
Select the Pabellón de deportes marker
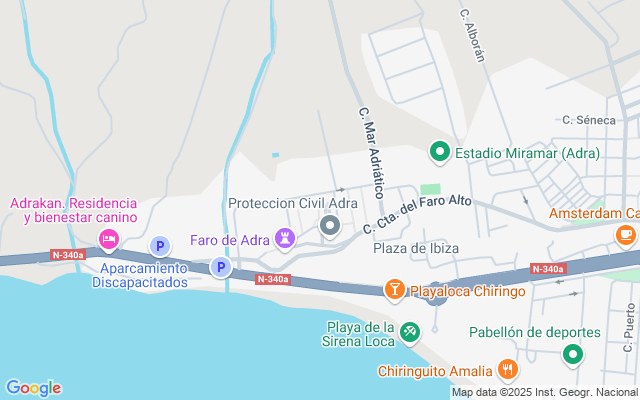point(572,354)
